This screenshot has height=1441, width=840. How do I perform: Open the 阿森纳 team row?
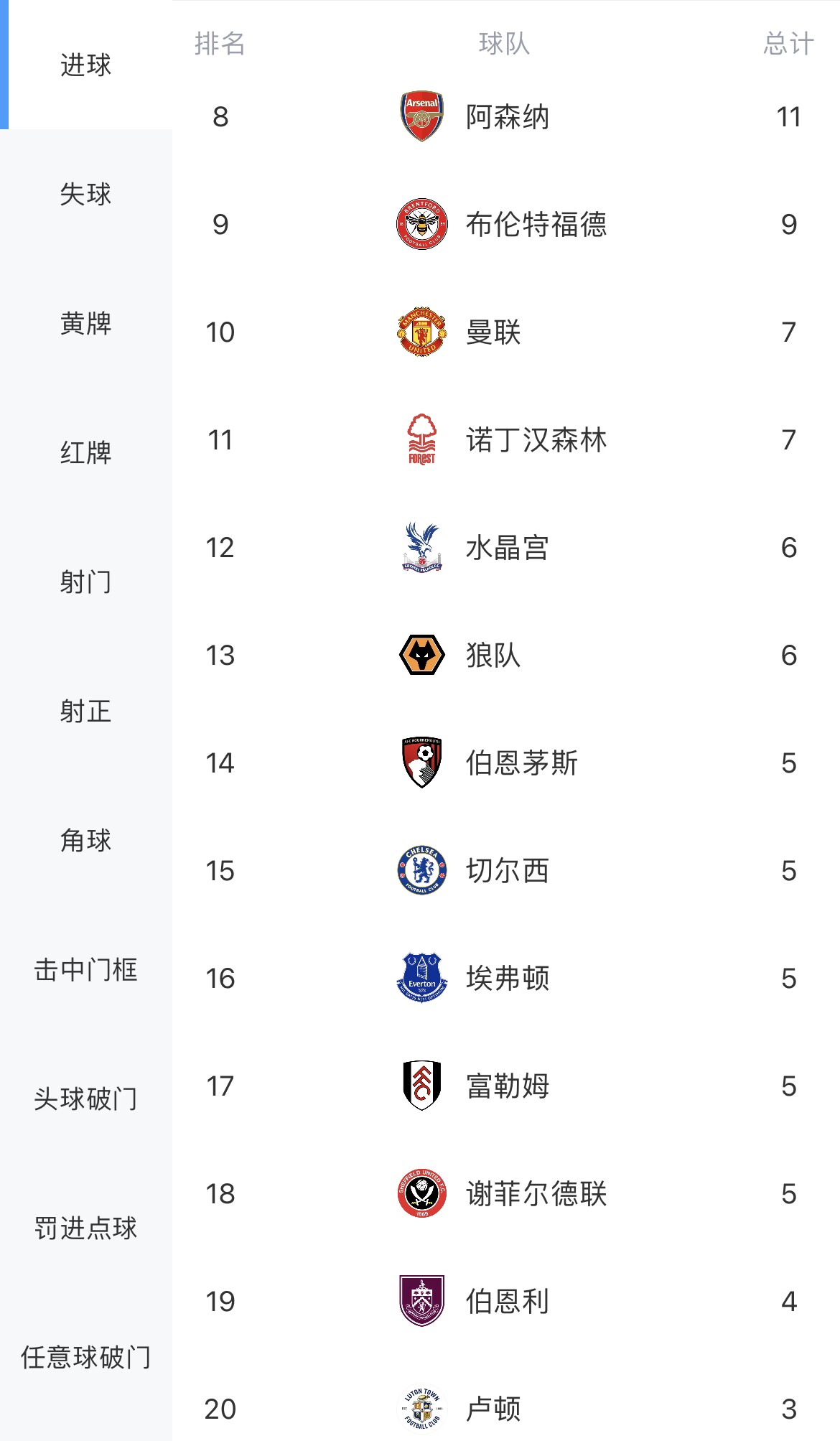pyautogui.click(x=507, y=117)
